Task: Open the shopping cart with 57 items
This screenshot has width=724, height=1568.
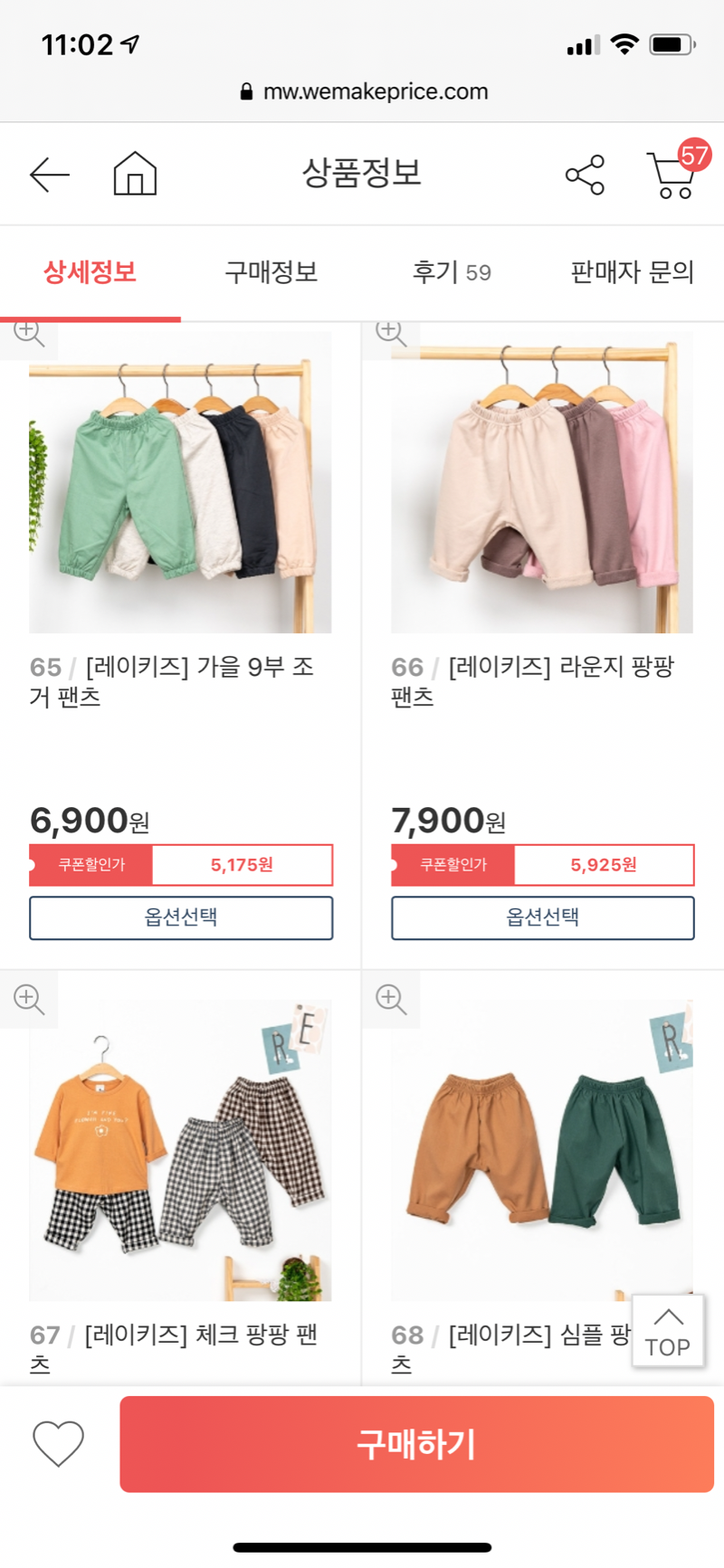Action: (674, 174)
